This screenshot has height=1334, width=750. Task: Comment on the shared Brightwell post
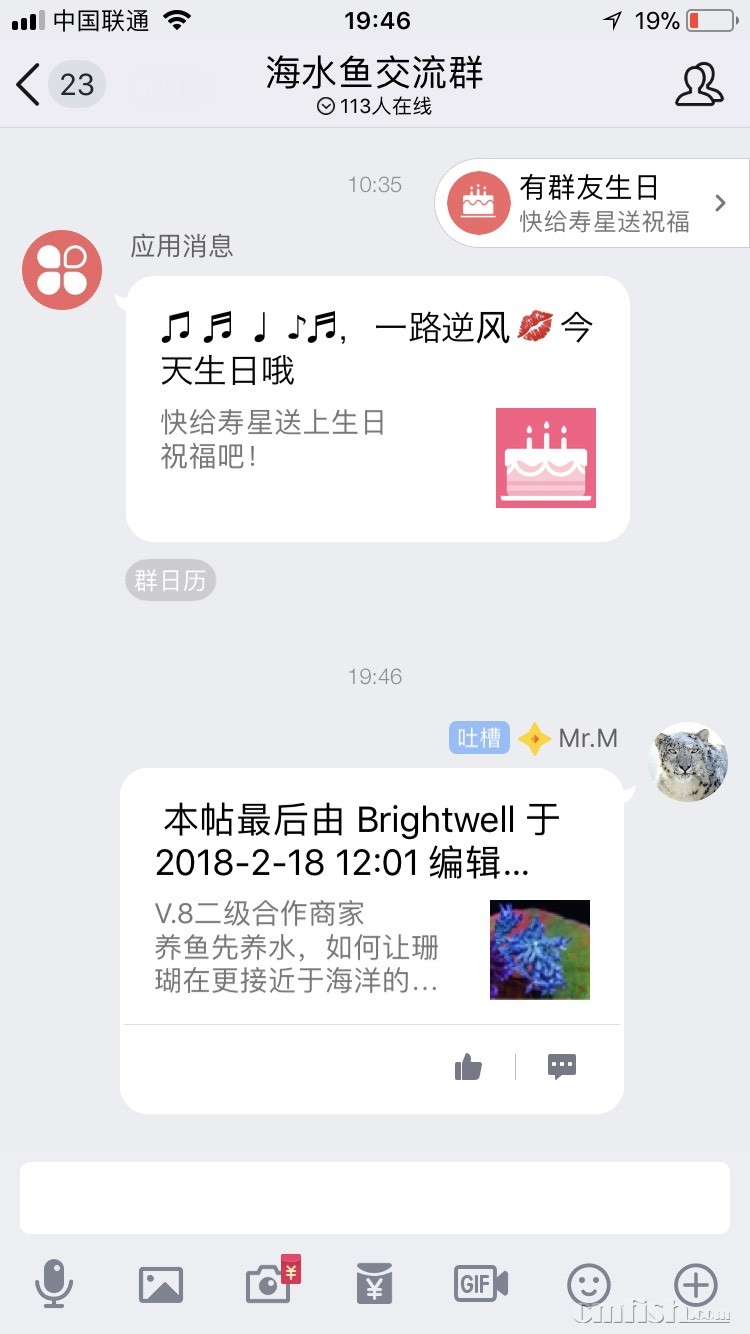point(562,1068)
